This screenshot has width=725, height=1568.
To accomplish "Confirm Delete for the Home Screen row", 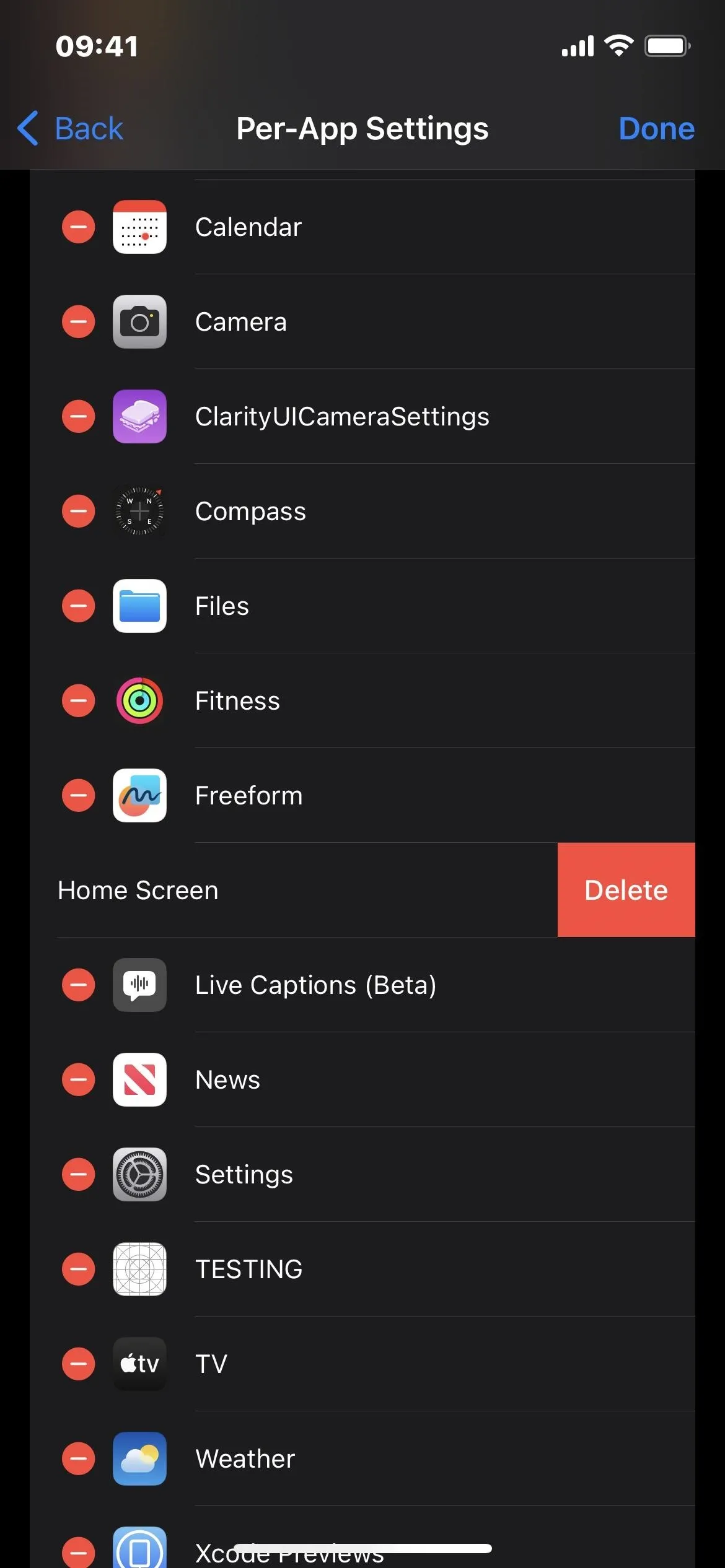I will [626, 890].
